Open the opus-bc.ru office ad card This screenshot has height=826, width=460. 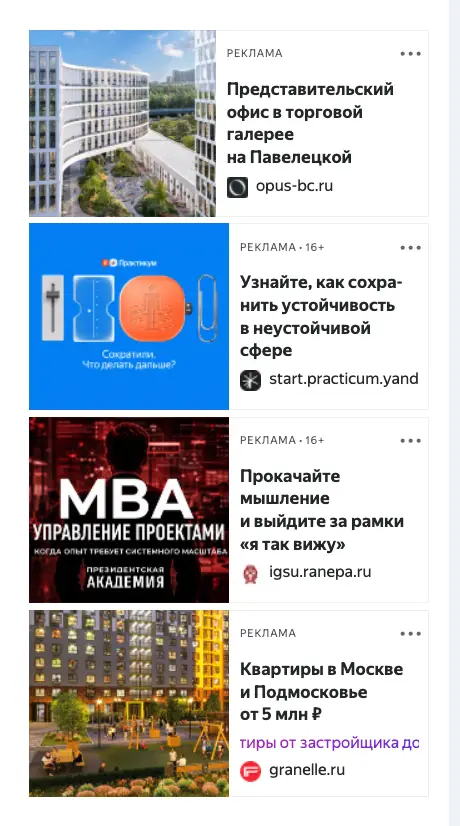coord(228,123)
